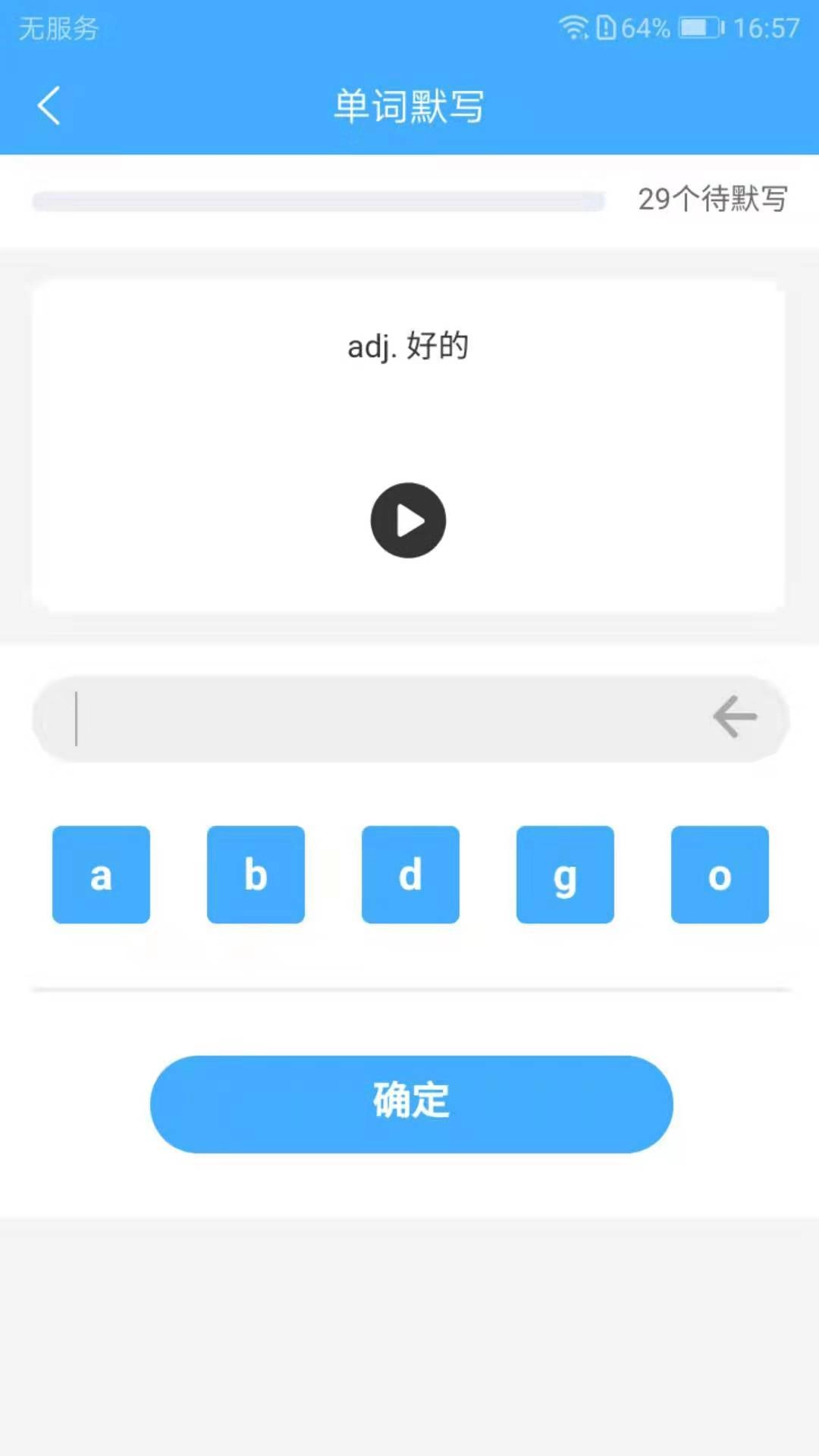This screenshot has width=819, height=1456.
Task: Select the letter 'a' key
Action: click(101, 874)
